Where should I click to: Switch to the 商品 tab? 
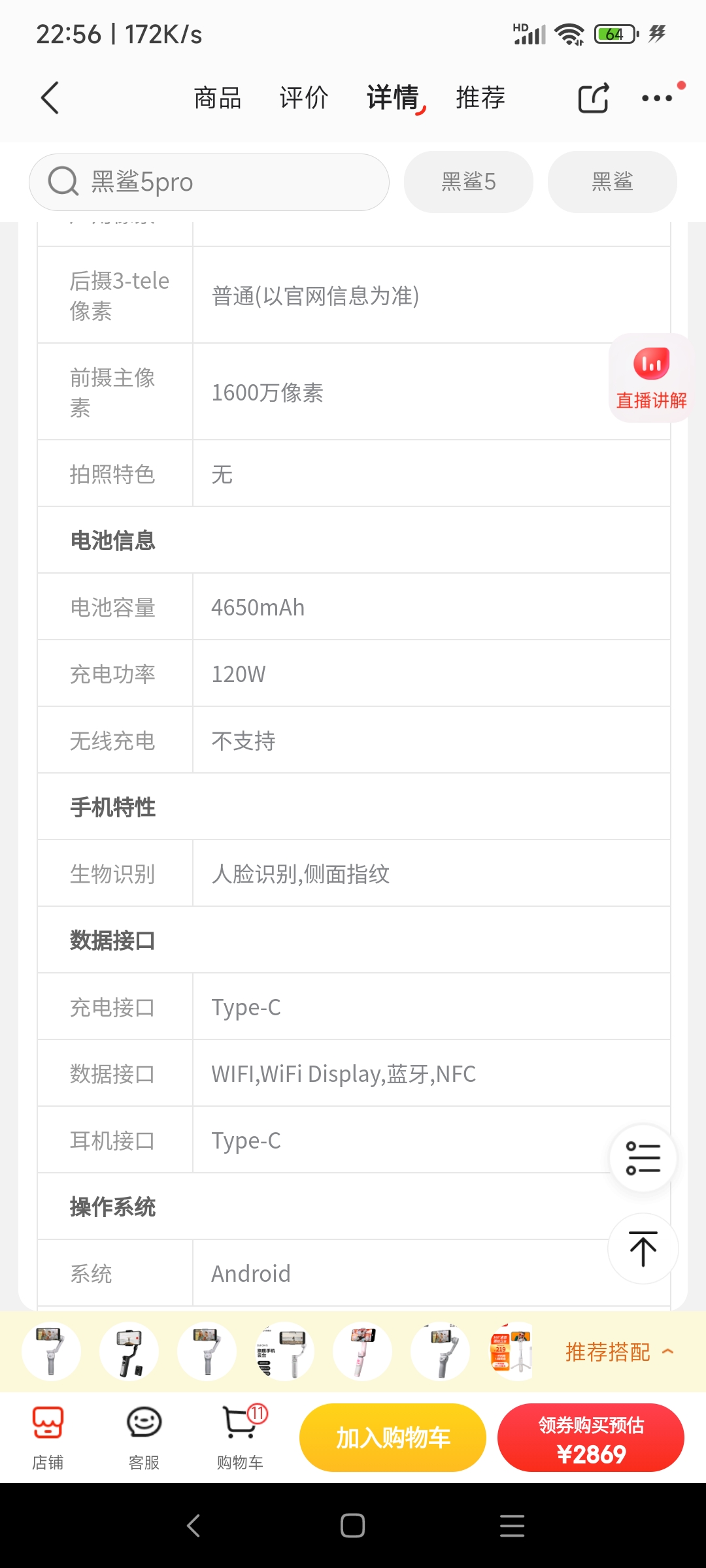[x=218, y=98]
